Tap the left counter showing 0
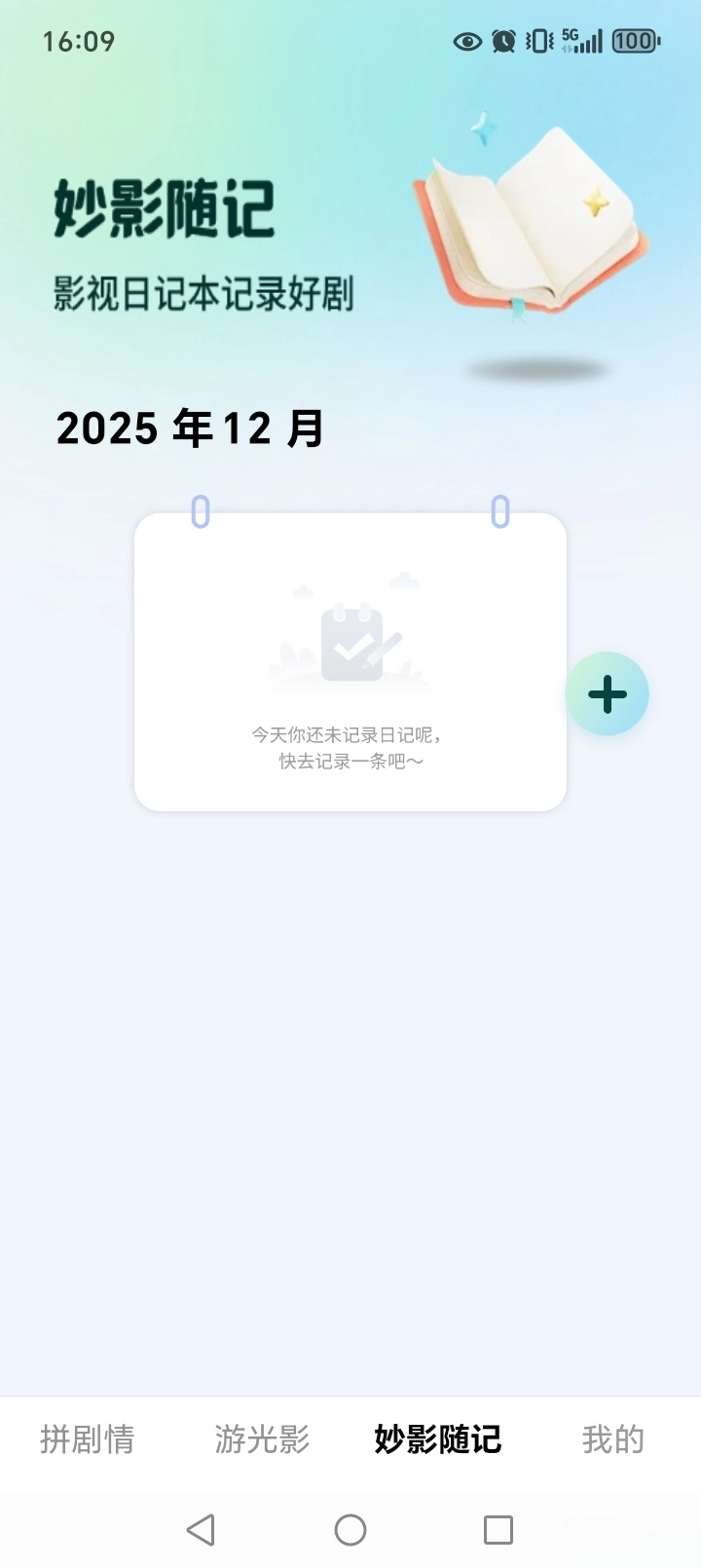This screenshot has height=1568, width=701. click(200, 511)
